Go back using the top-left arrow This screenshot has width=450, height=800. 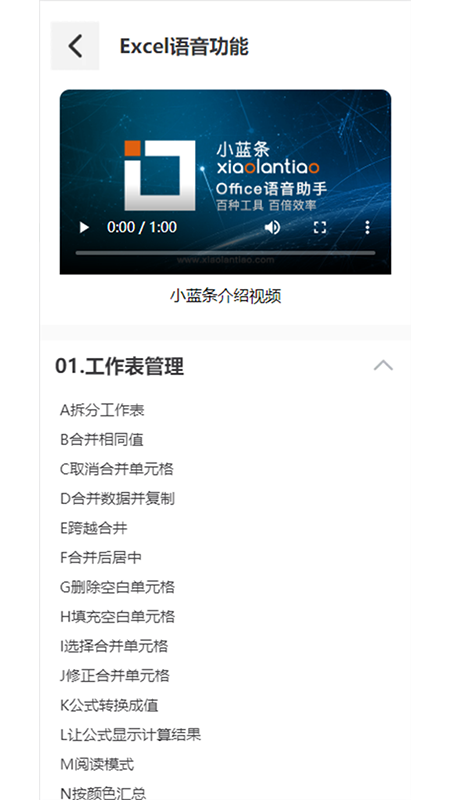pos(75,46)
